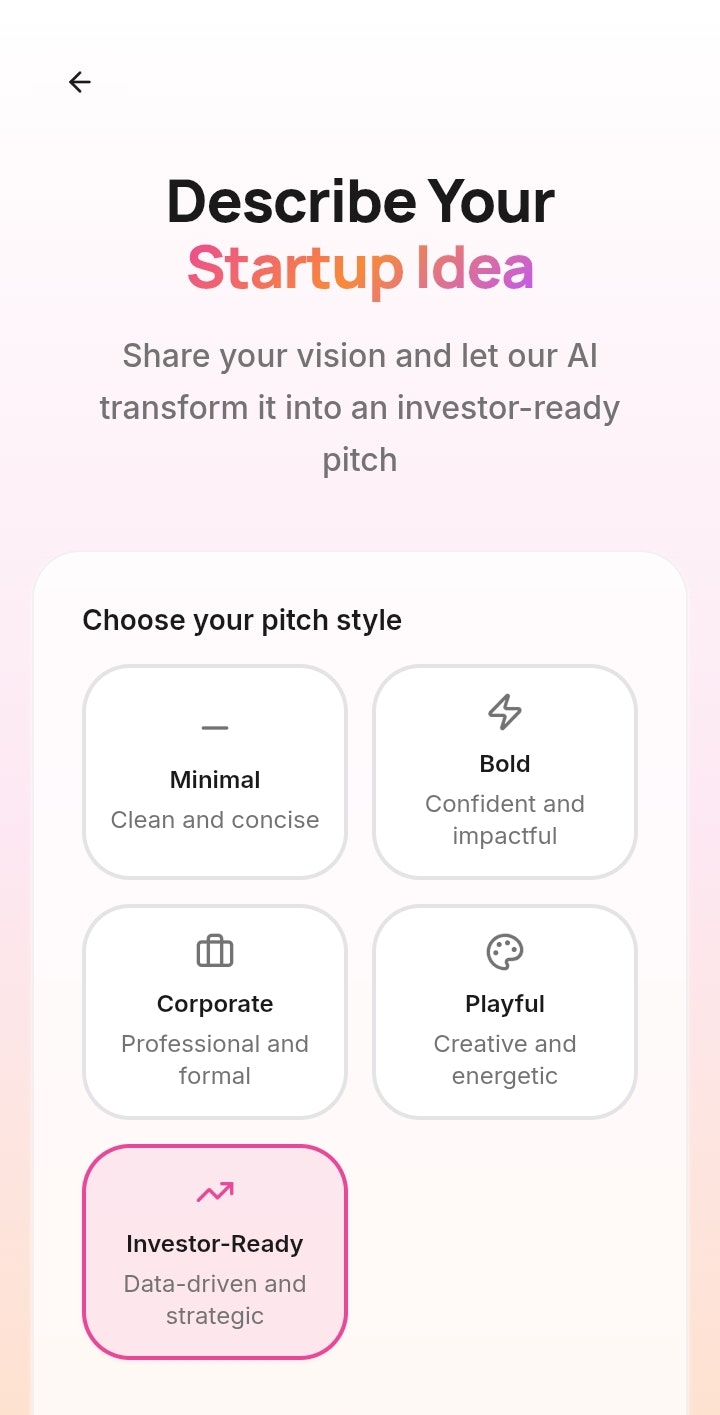Click the 'Describe Your' heading text

(x=359, y=201)
